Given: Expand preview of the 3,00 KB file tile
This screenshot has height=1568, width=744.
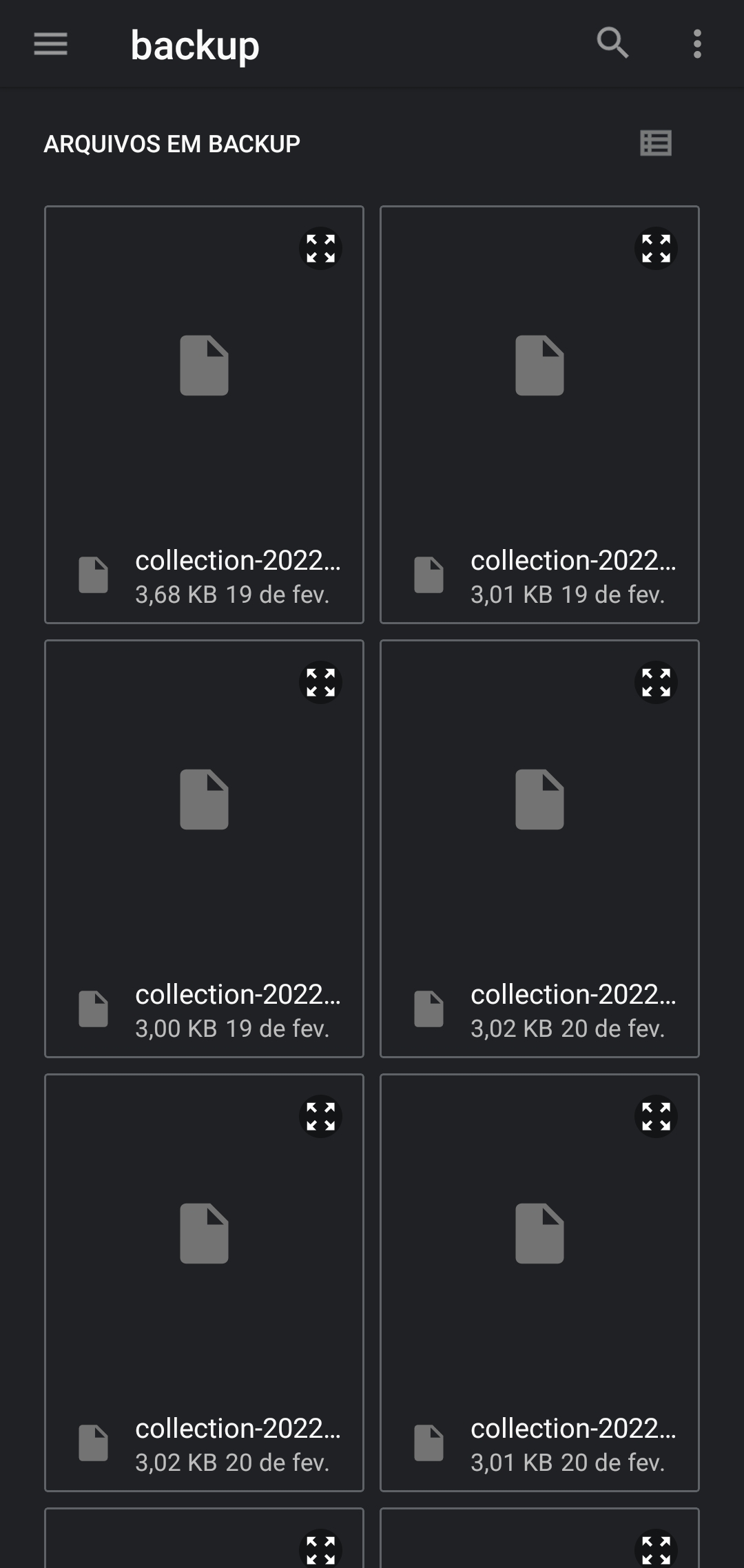Looking at the screenshot, I should click(x=320, y=683).
